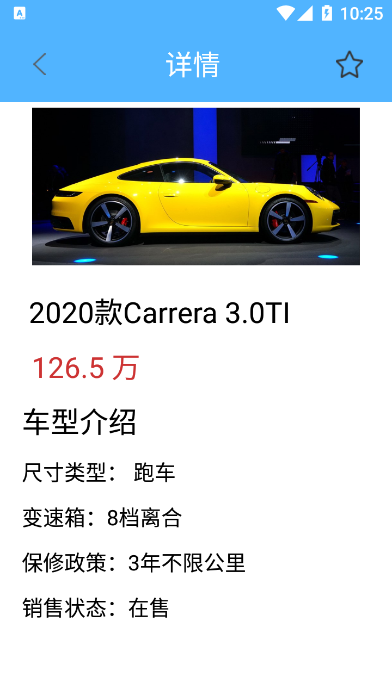Viewport: 392px width, 696px height.
Task: Open the yellow Carrera car photo
Action: tap(196, 186)
